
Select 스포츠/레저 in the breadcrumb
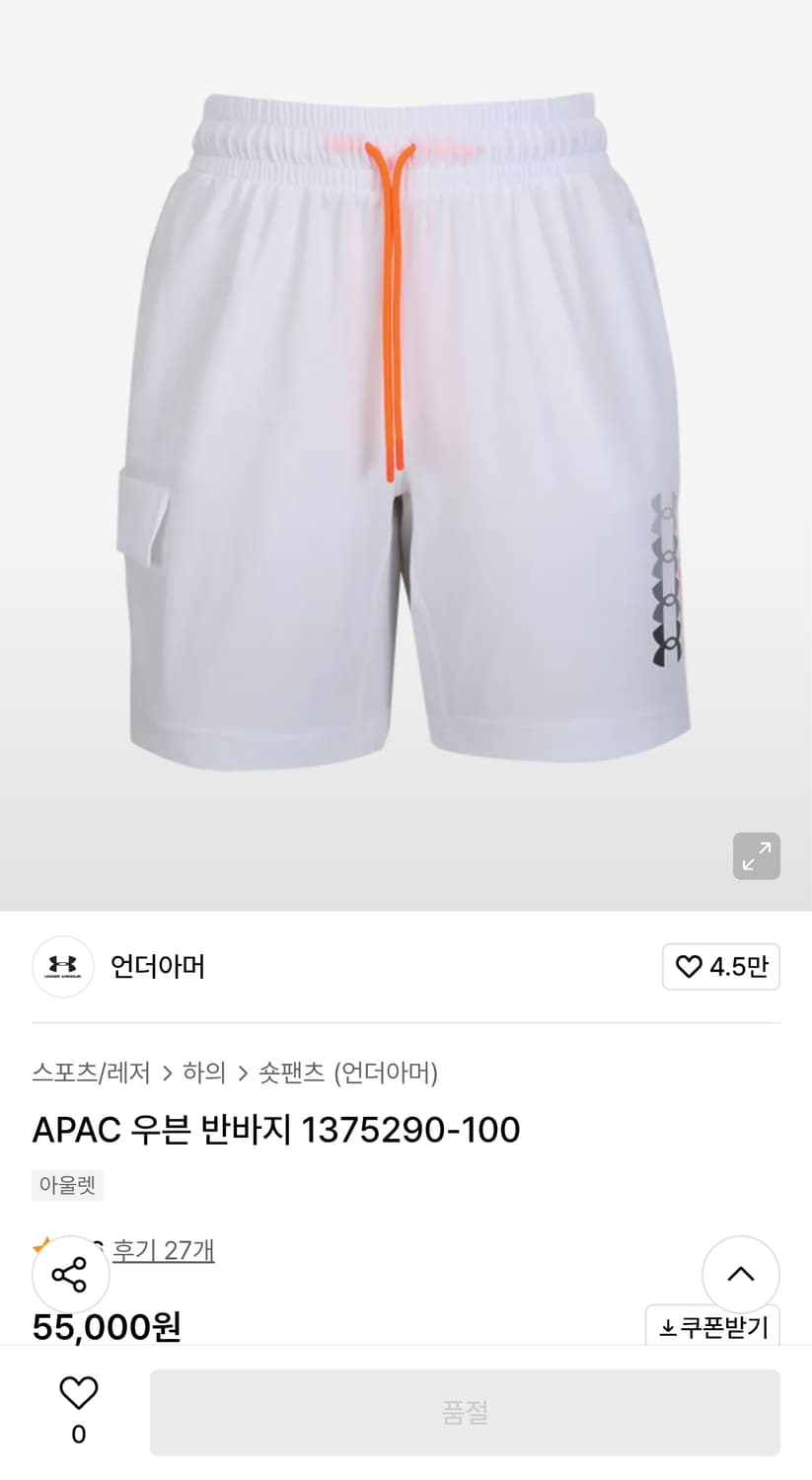91,1073
